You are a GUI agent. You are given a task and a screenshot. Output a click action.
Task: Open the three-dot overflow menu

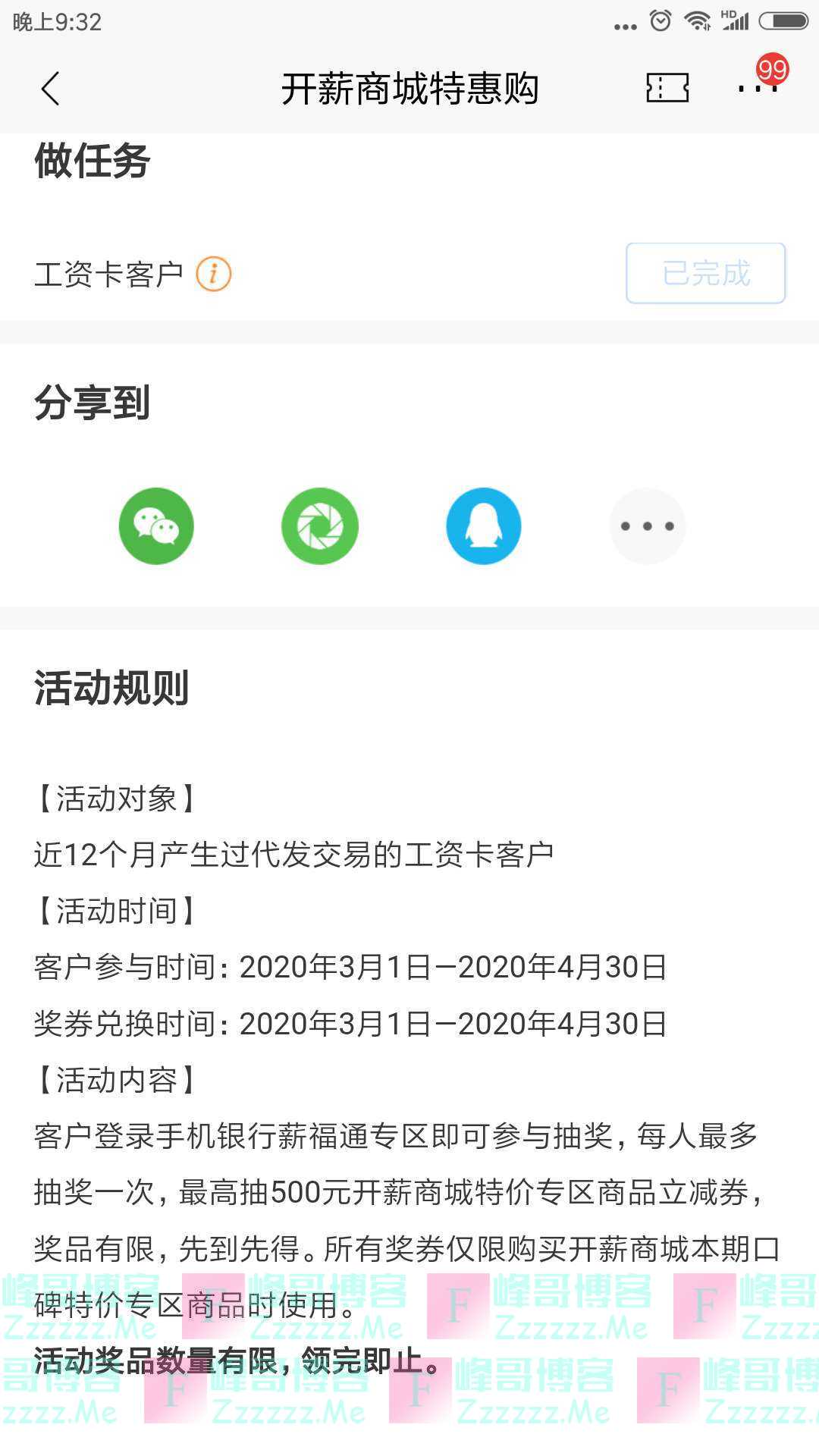[758, 89]
